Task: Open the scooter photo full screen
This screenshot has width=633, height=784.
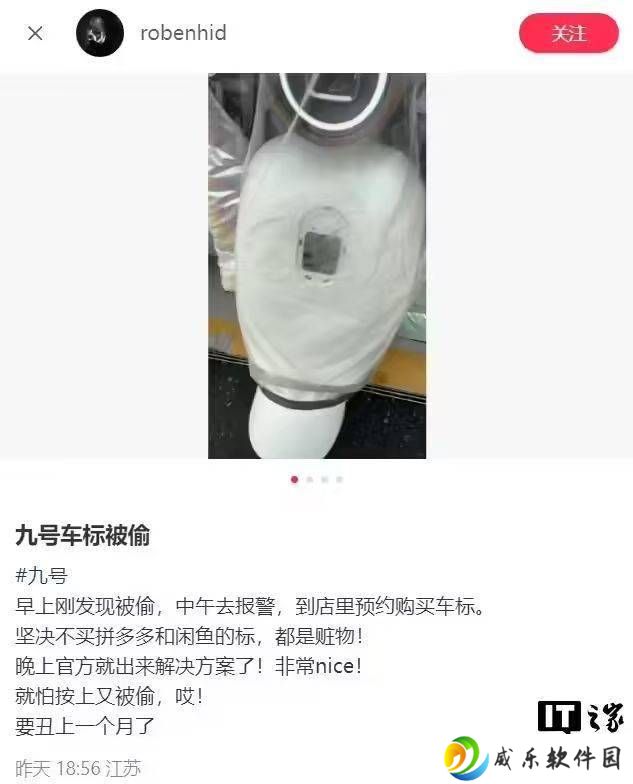Action: click(x=317, y=265)
